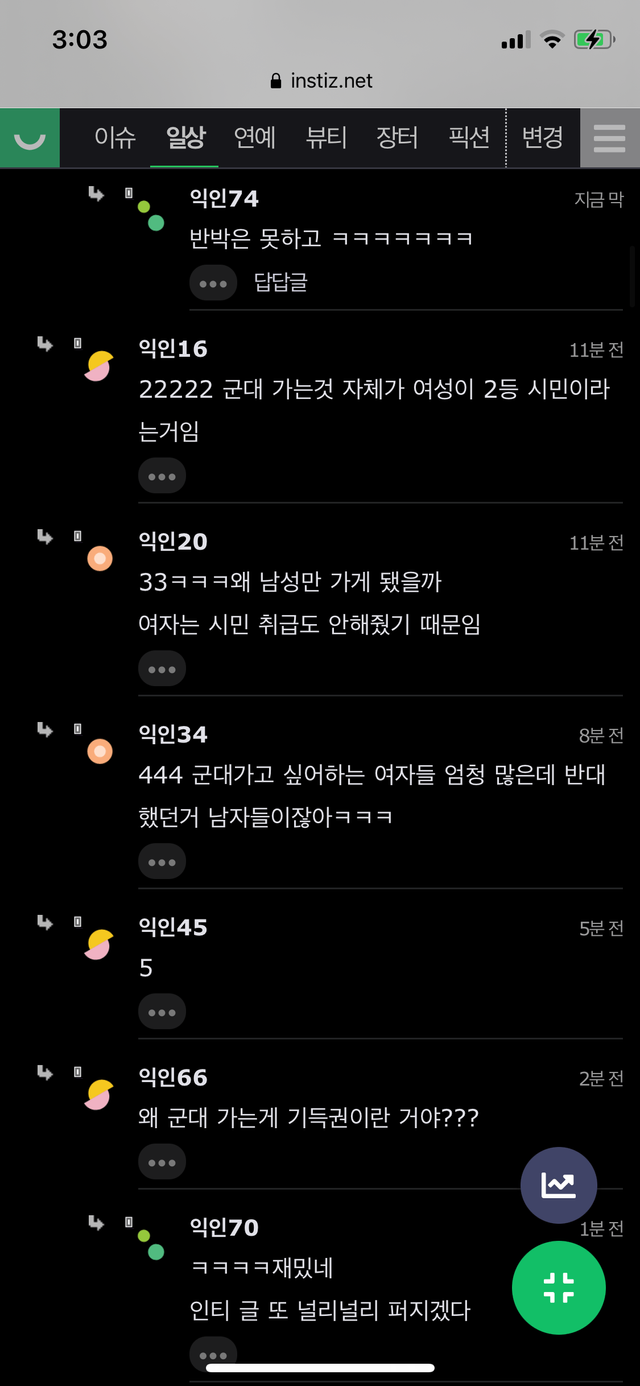640x1386 pixels.
Task: Open more options under 익인20's comment
Action: (x=162, y=669)
